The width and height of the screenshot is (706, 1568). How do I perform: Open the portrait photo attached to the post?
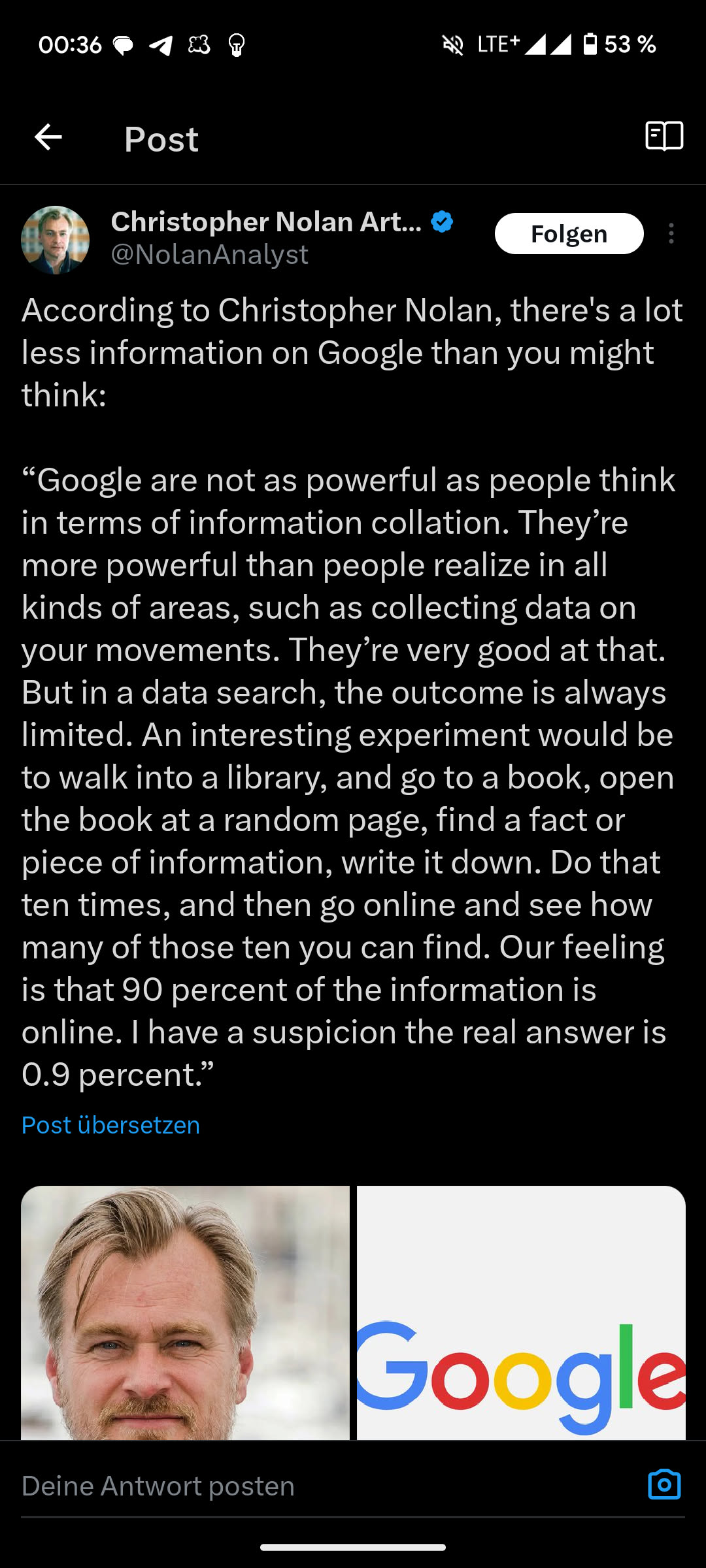pos(186,1312)
